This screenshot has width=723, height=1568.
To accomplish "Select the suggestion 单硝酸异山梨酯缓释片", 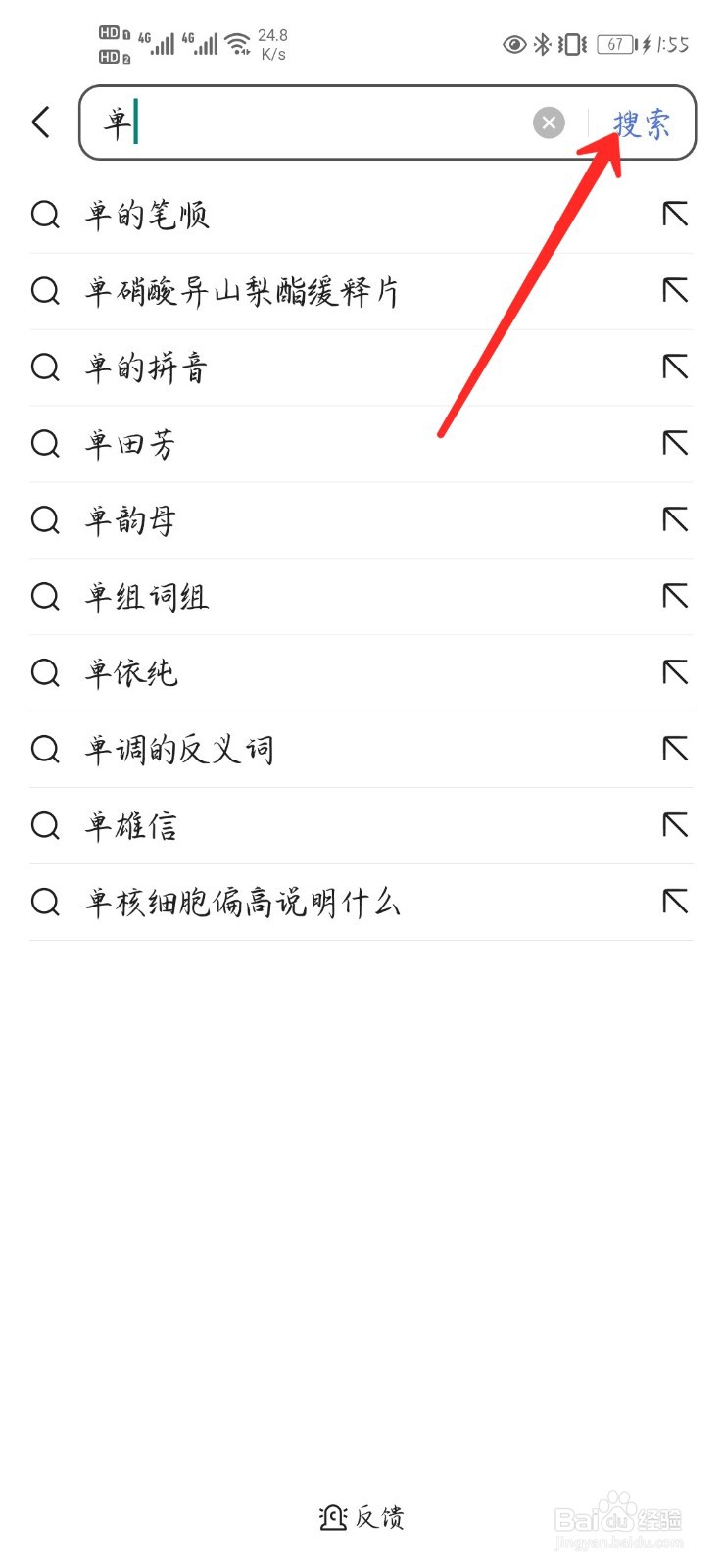I will click(240, 291).
